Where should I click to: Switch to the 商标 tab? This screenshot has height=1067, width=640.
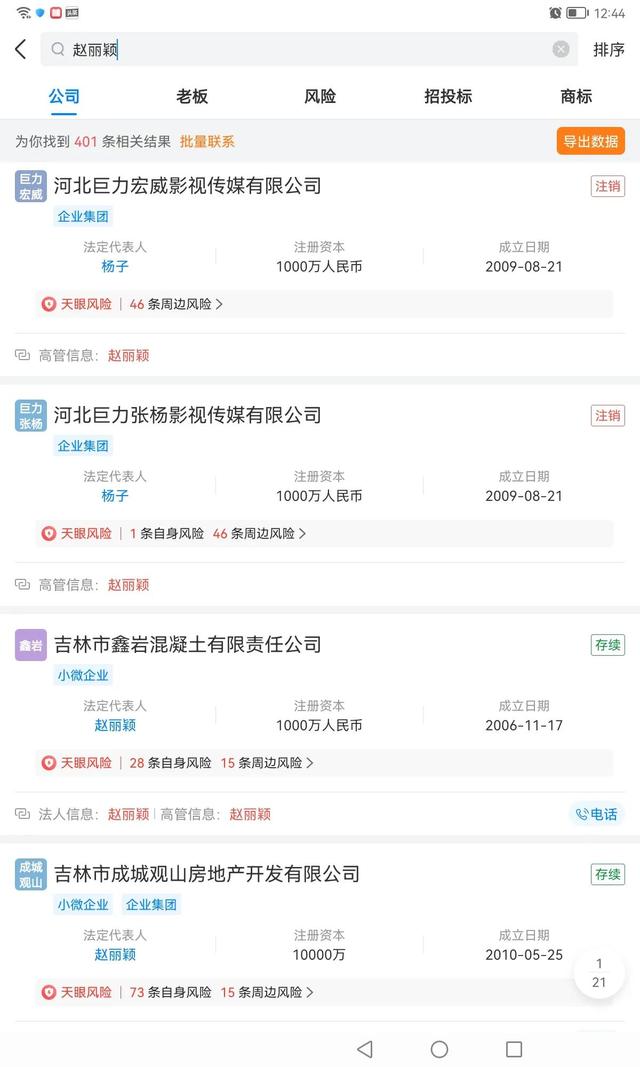pyautogui.click(x=576, y=96)
